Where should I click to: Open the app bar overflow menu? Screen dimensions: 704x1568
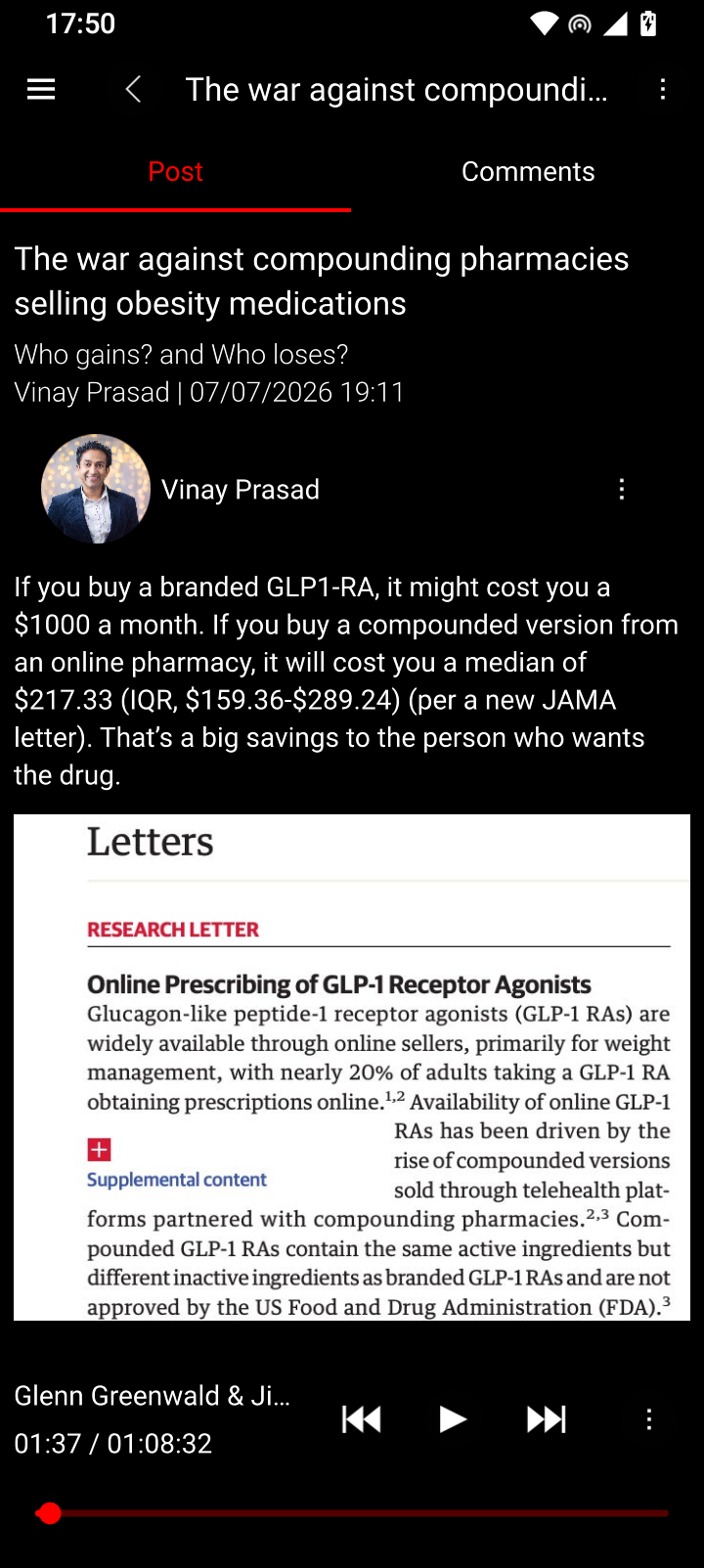[663, 90]
